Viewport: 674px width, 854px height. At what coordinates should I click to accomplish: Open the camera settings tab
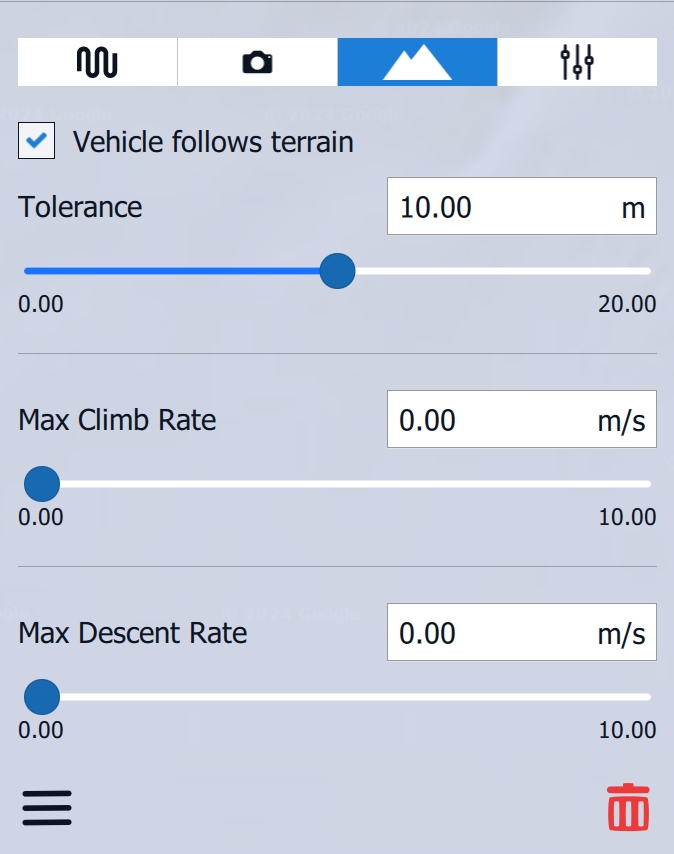pyautogui.click(x=257, y=62)
